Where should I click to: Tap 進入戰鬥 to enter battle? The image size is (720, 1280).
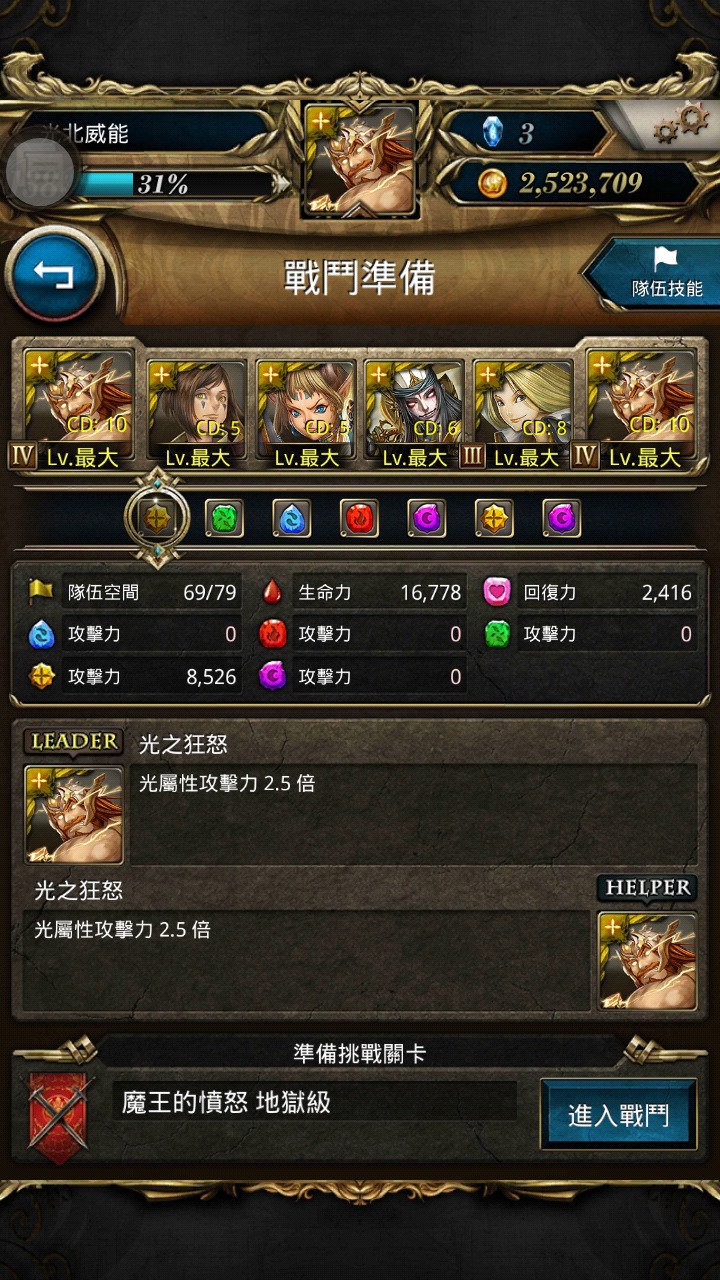pyautogui.click(x=618, y=1114)
